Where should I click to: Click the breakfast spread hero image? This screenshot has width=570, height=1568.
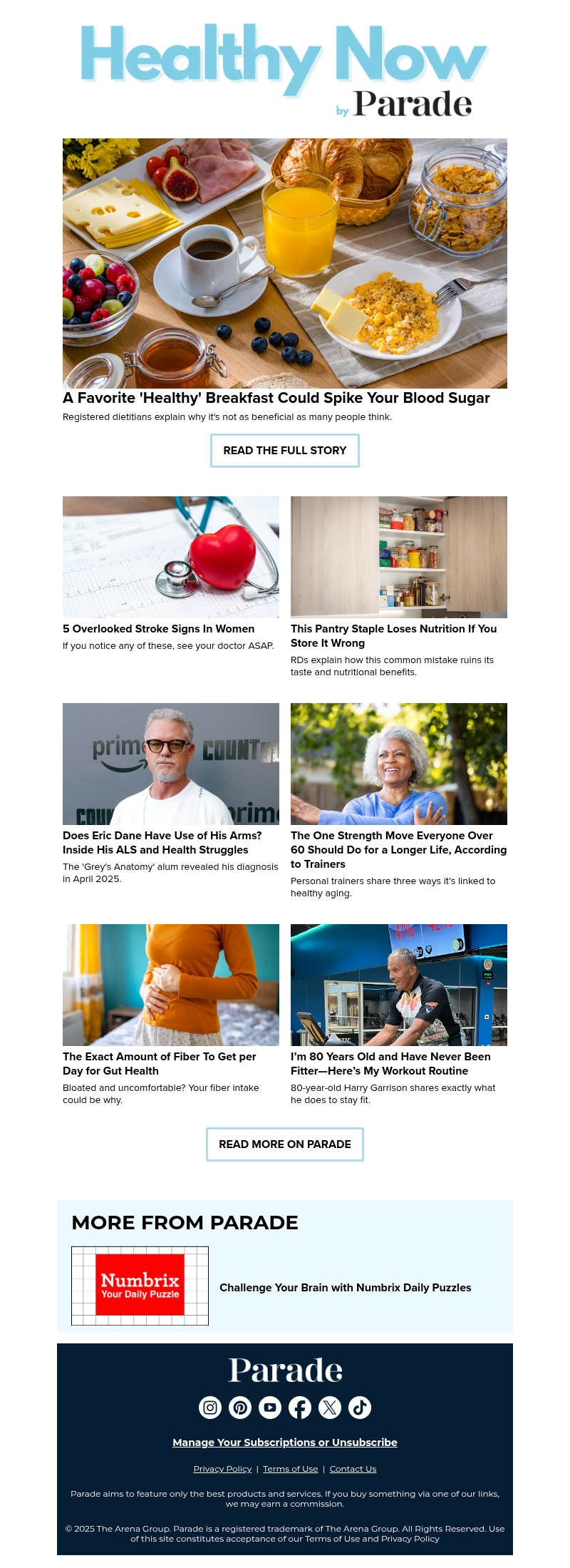tap(285, 262)
